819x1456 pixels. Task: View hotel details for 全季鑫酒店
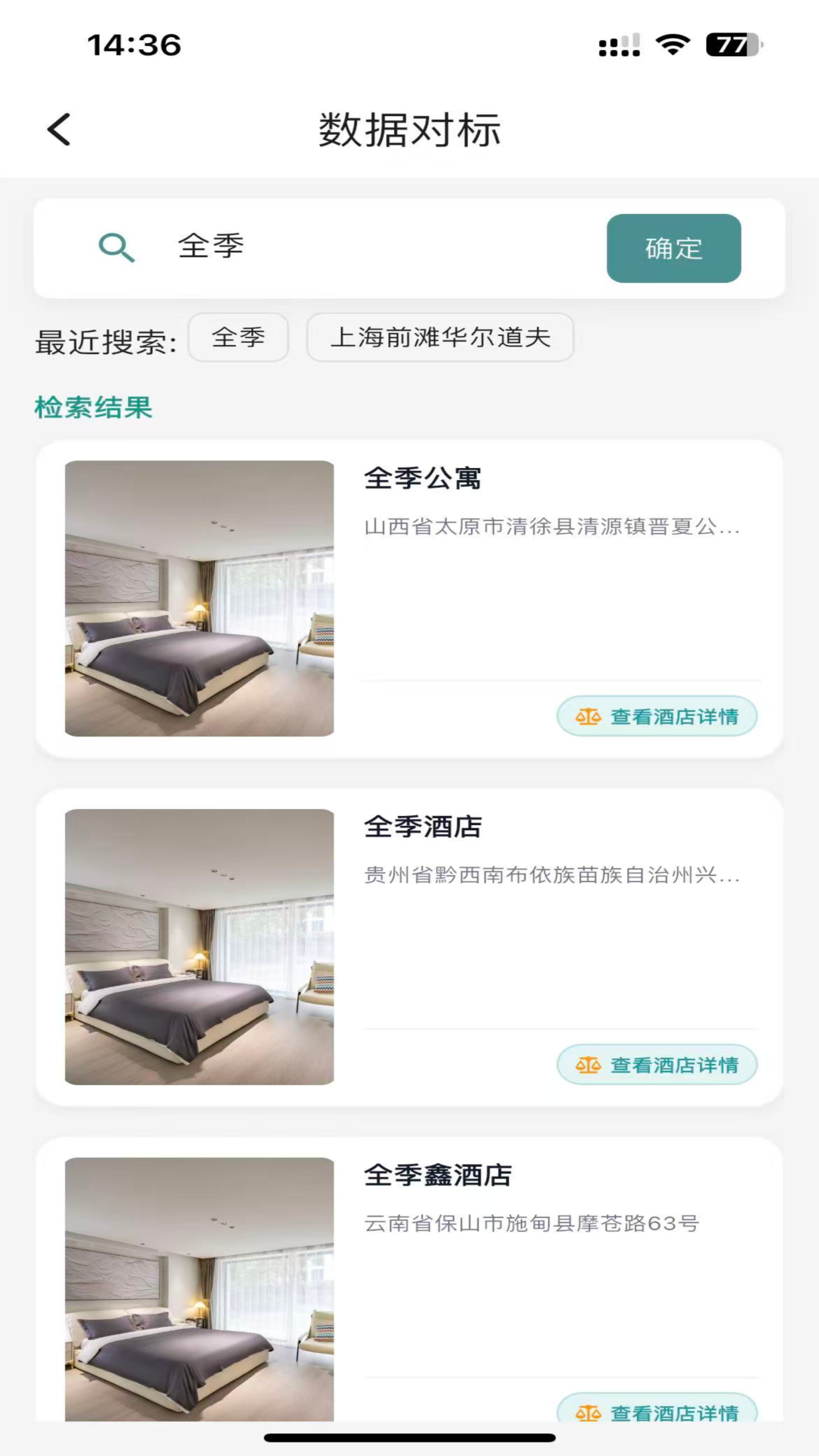point(657,1409)
